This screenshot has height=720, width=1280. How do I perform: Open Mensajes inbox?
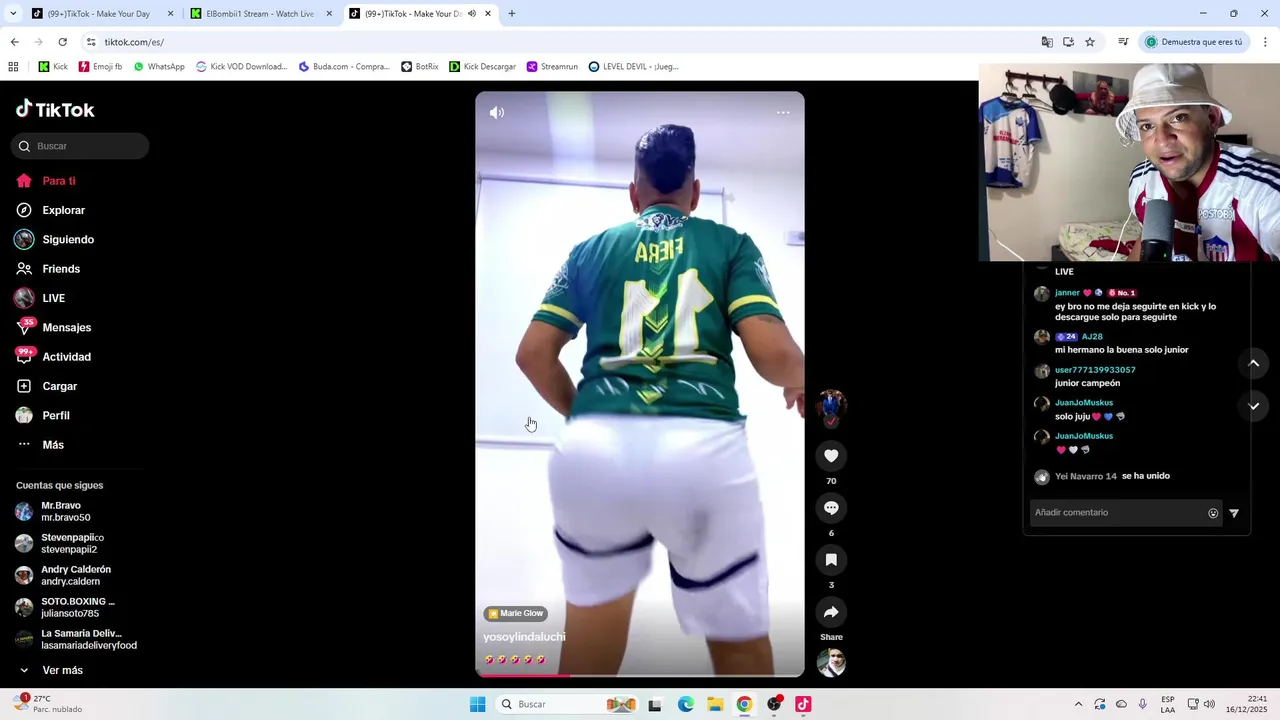66,328
